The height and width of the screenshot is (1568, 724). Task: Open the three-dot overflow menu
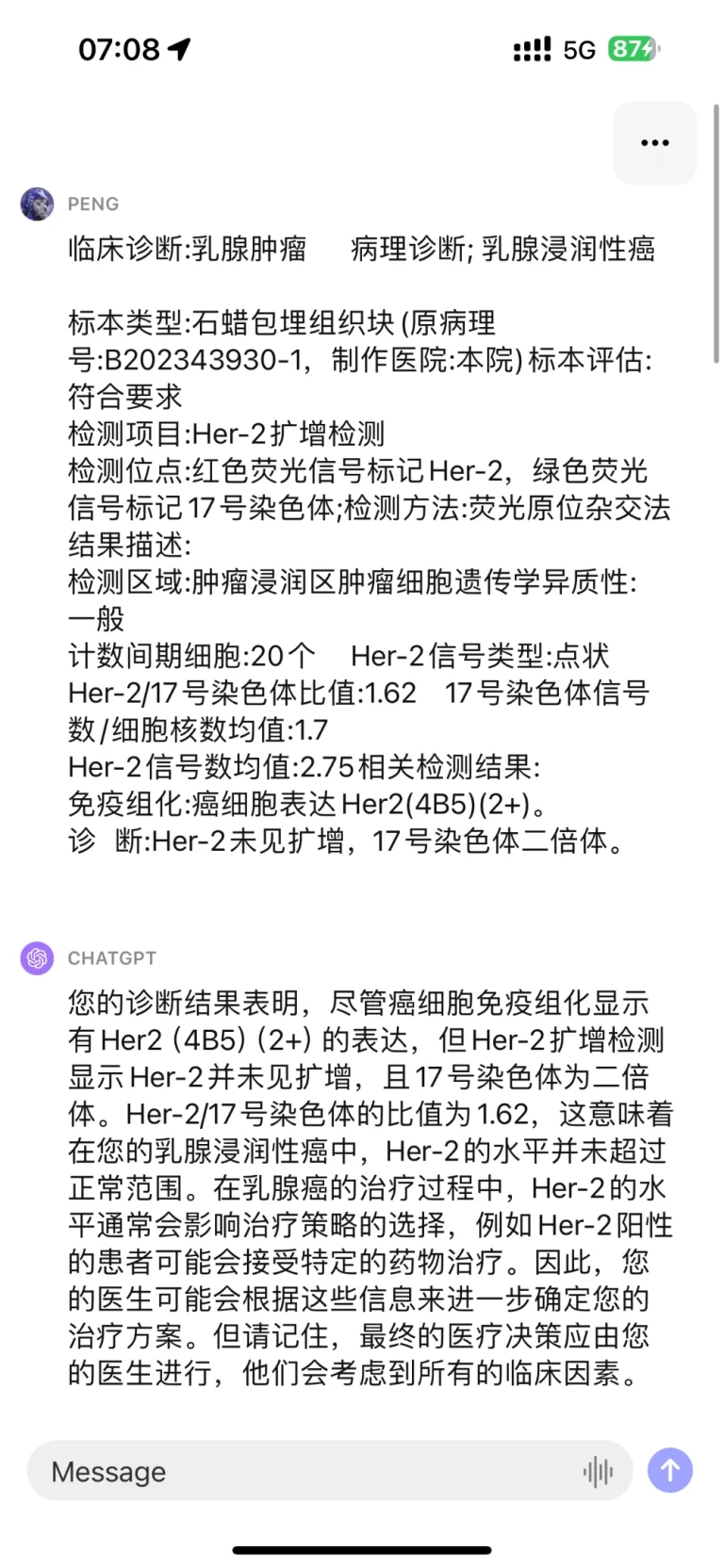tap(654, 143)
